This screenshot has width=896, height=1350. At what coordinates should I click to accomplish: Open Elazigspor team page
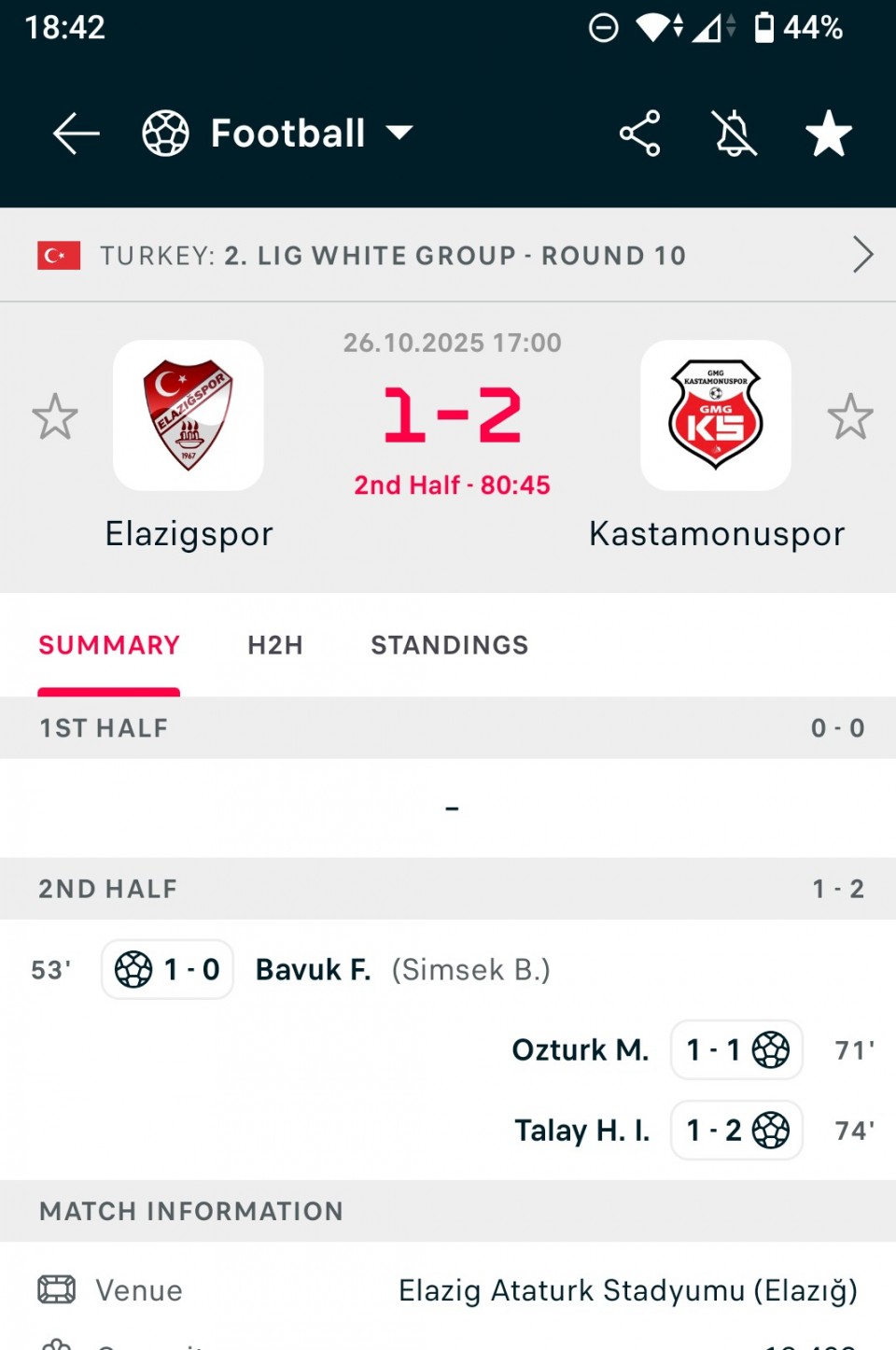pyautogui.click(x=189, y=416)
